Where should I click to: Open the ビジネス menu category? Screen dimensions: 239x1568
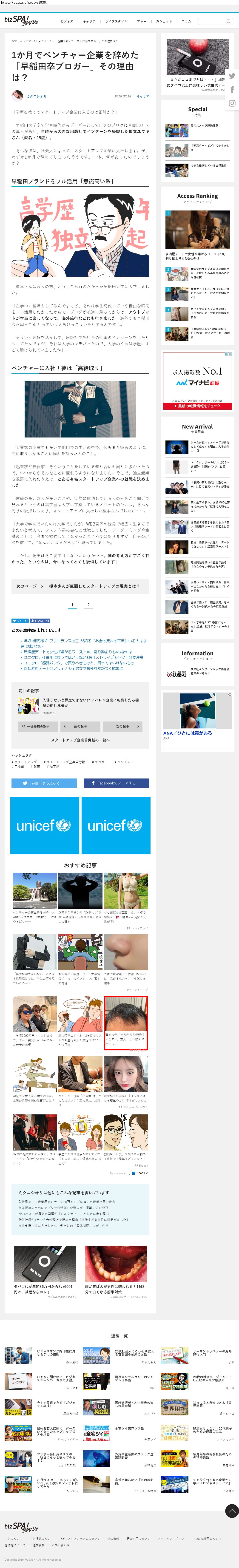tap(67, 21)
